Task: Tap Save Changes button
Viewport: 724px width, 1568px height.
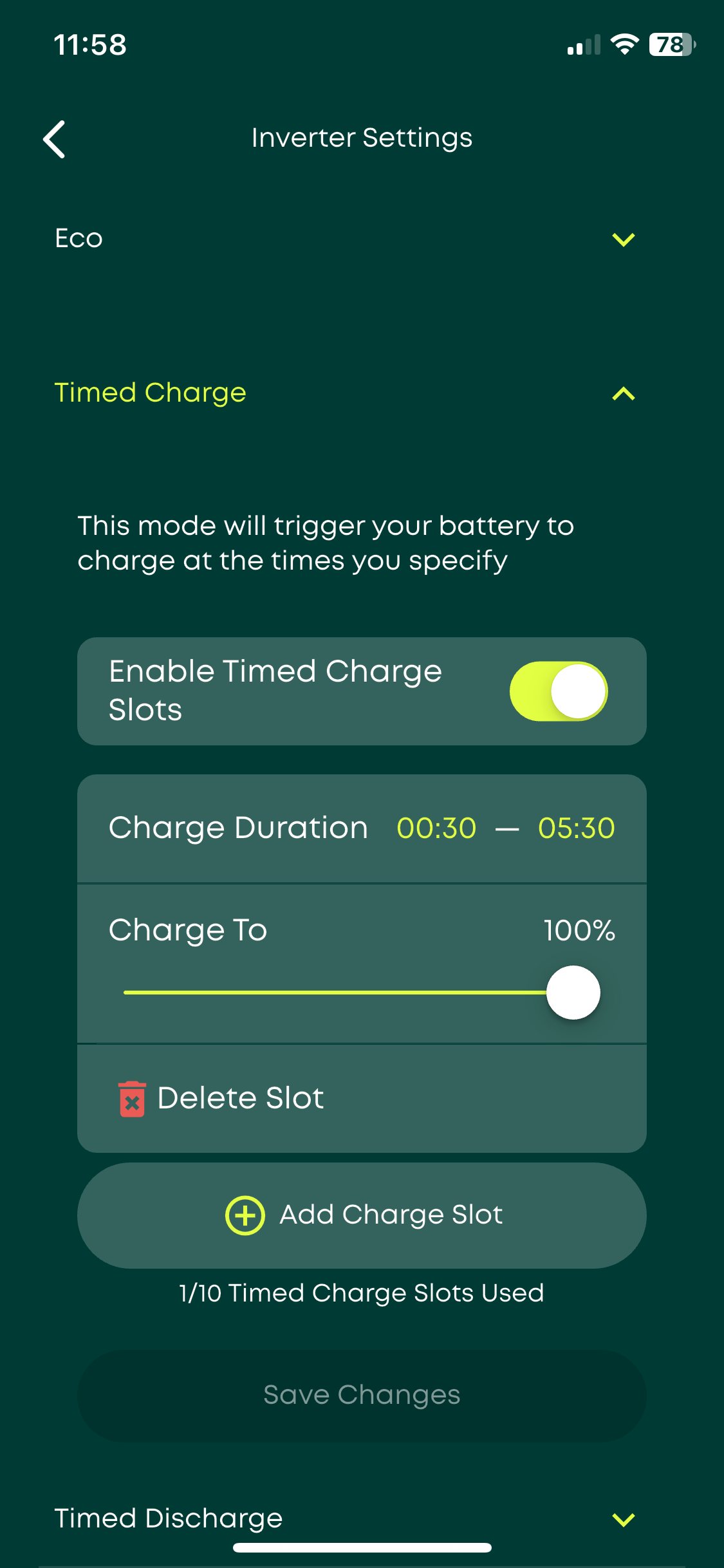Action: (362, 1395)
